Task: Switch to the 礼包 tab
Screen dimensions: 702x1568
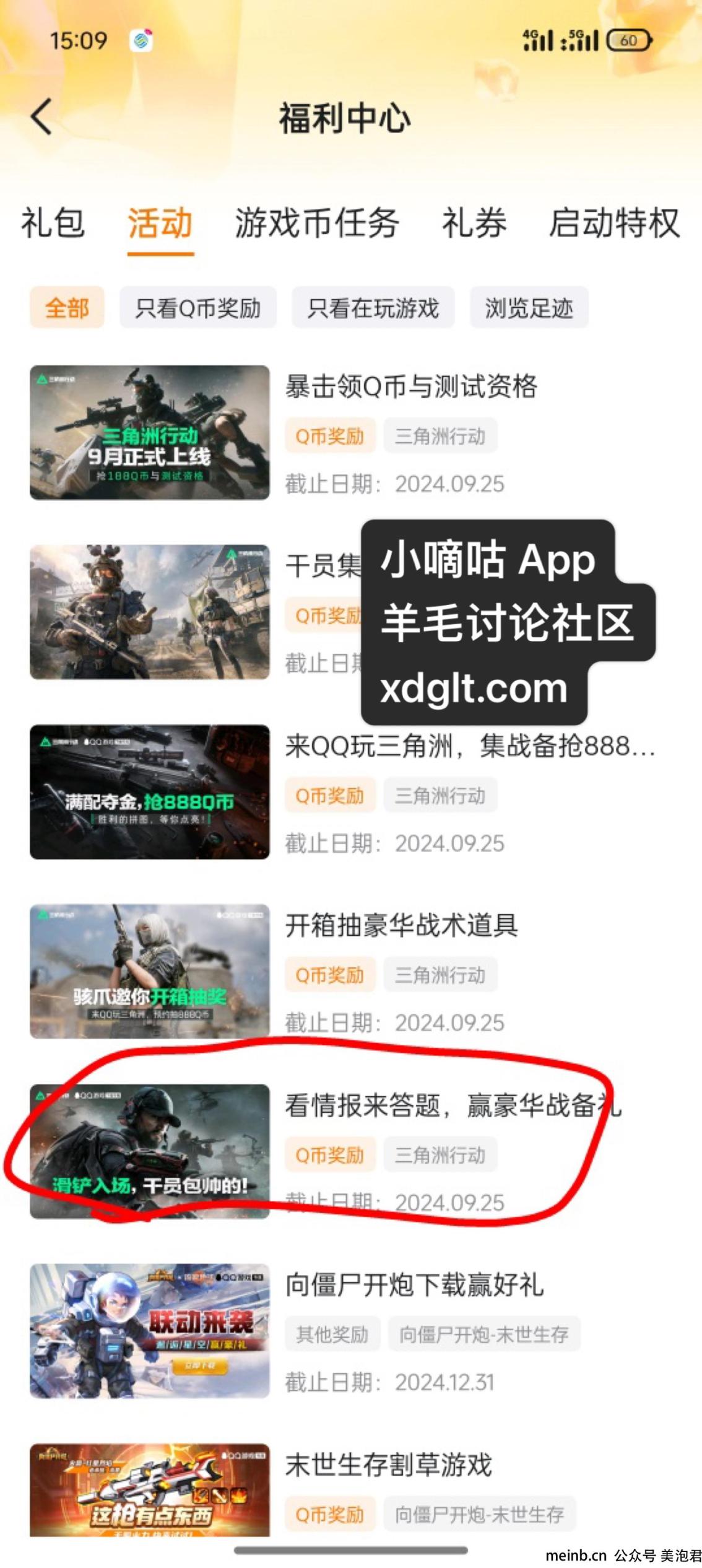Action: pyautogui.click(x=53, y=223)
